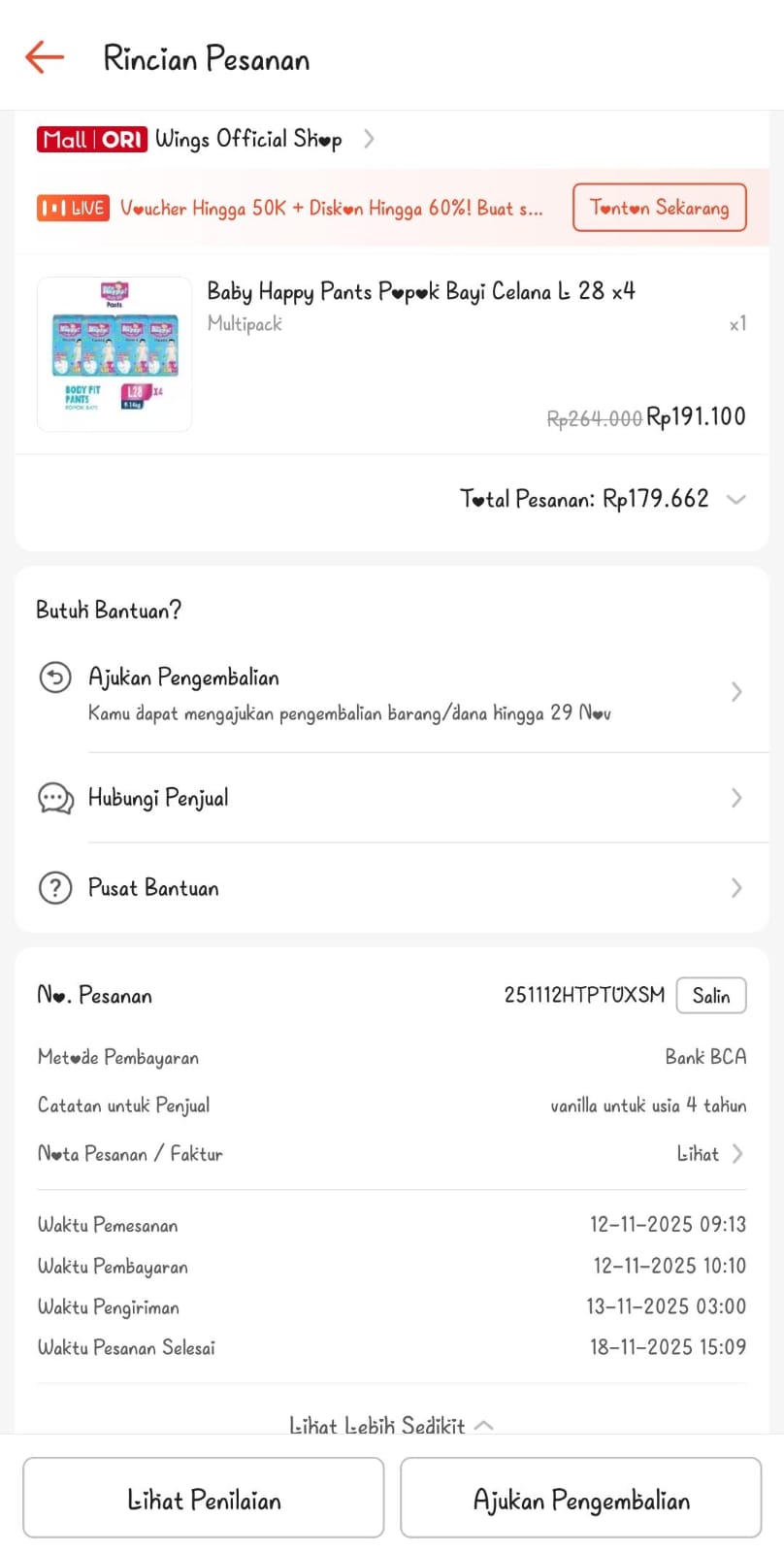Tap the Lihat Penilaian button
Screen dimensions: 784x1552
(x=204, y=1500)
